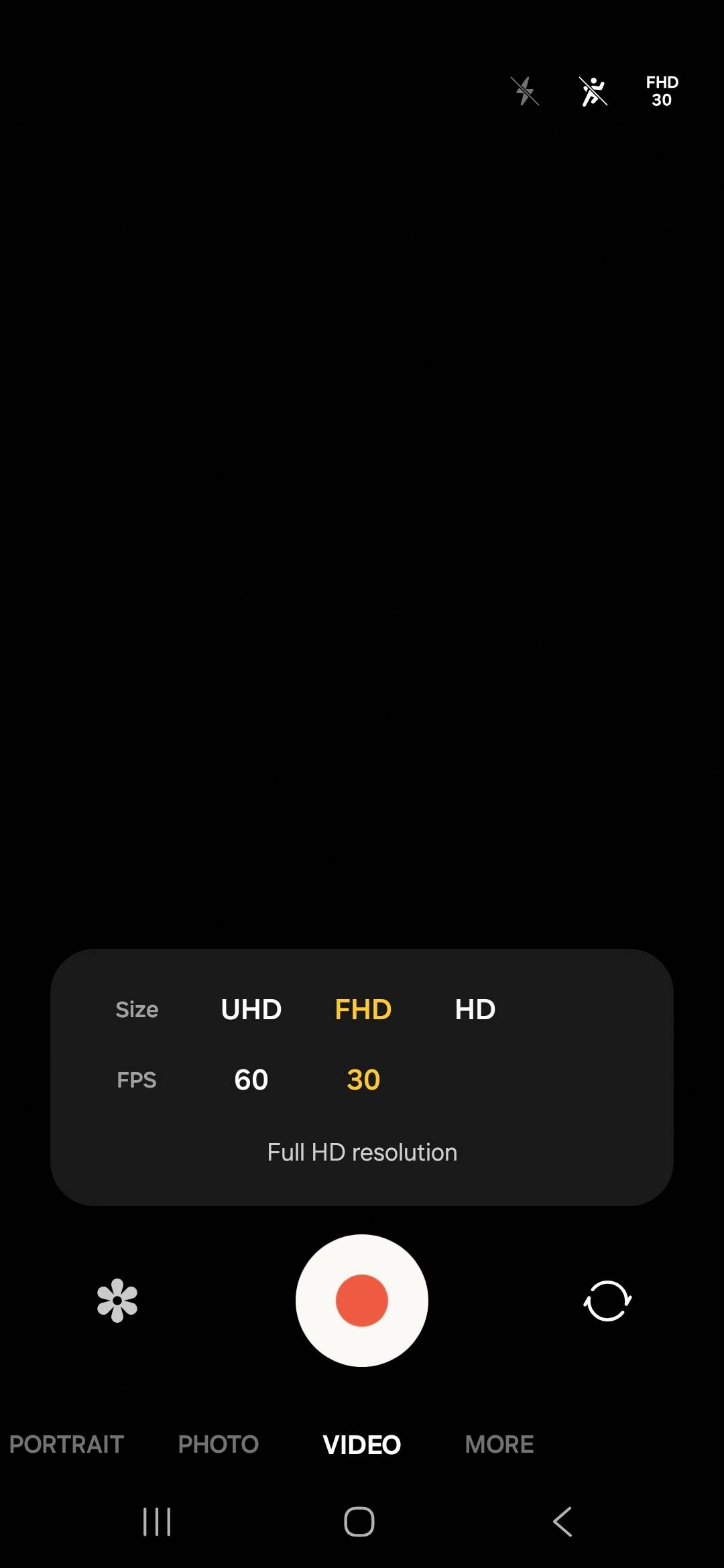This screenshot has width=724, height=1568.
Task: Switch to PORTRAIT mode
Action: [66, 1444]
